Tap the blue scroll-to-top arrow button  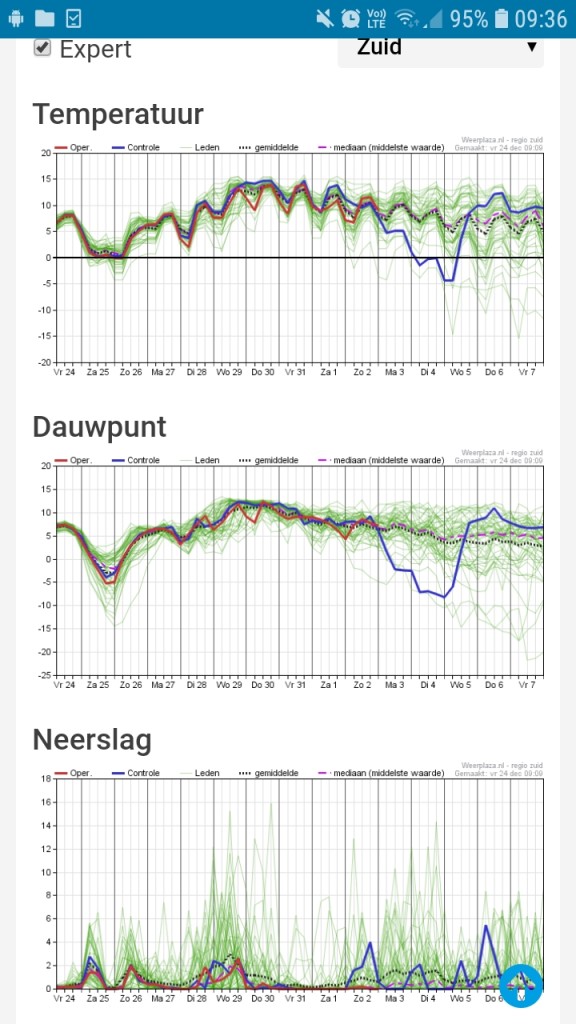[x=521, y=986]
